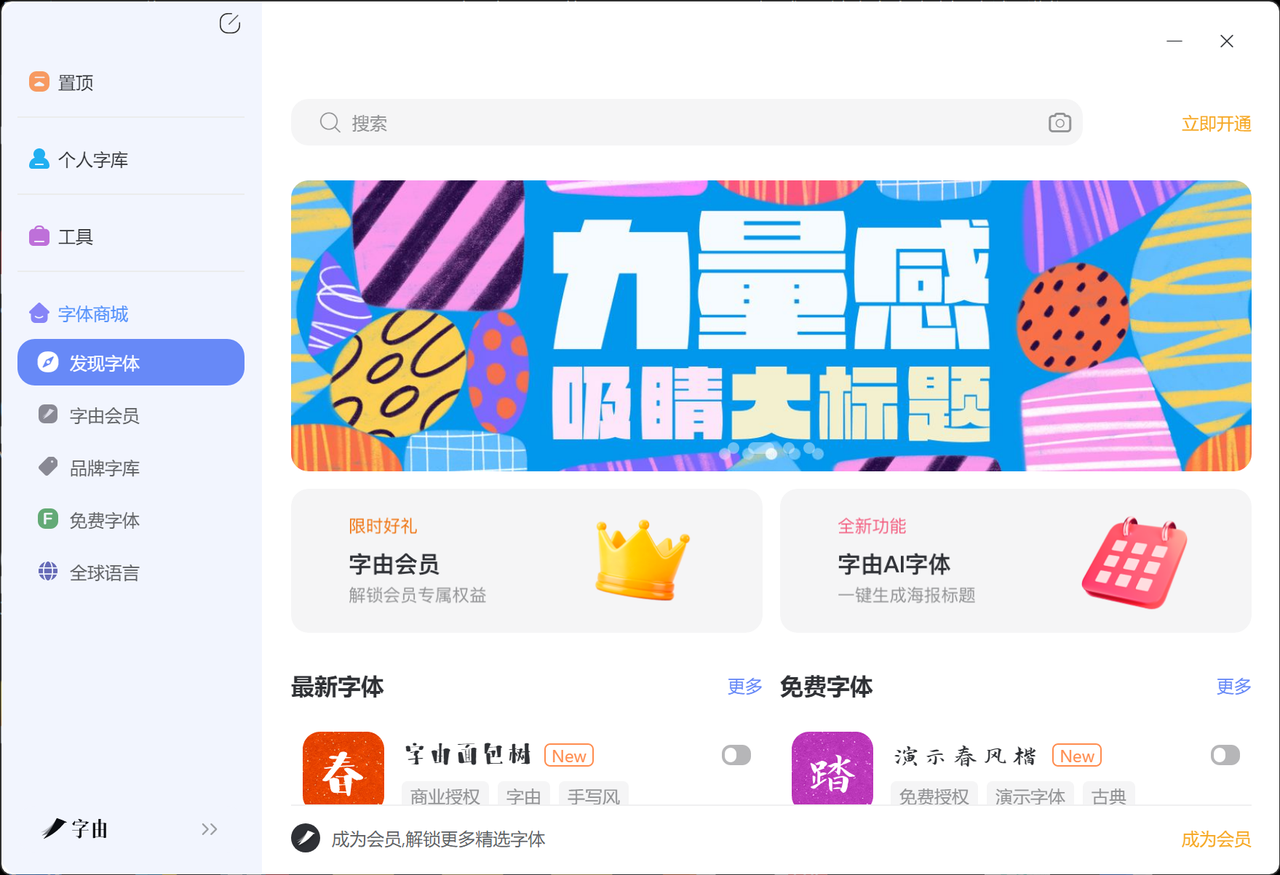This screenshot has height=875, width=1280.
Task: Close the window
Action: 1227,41
